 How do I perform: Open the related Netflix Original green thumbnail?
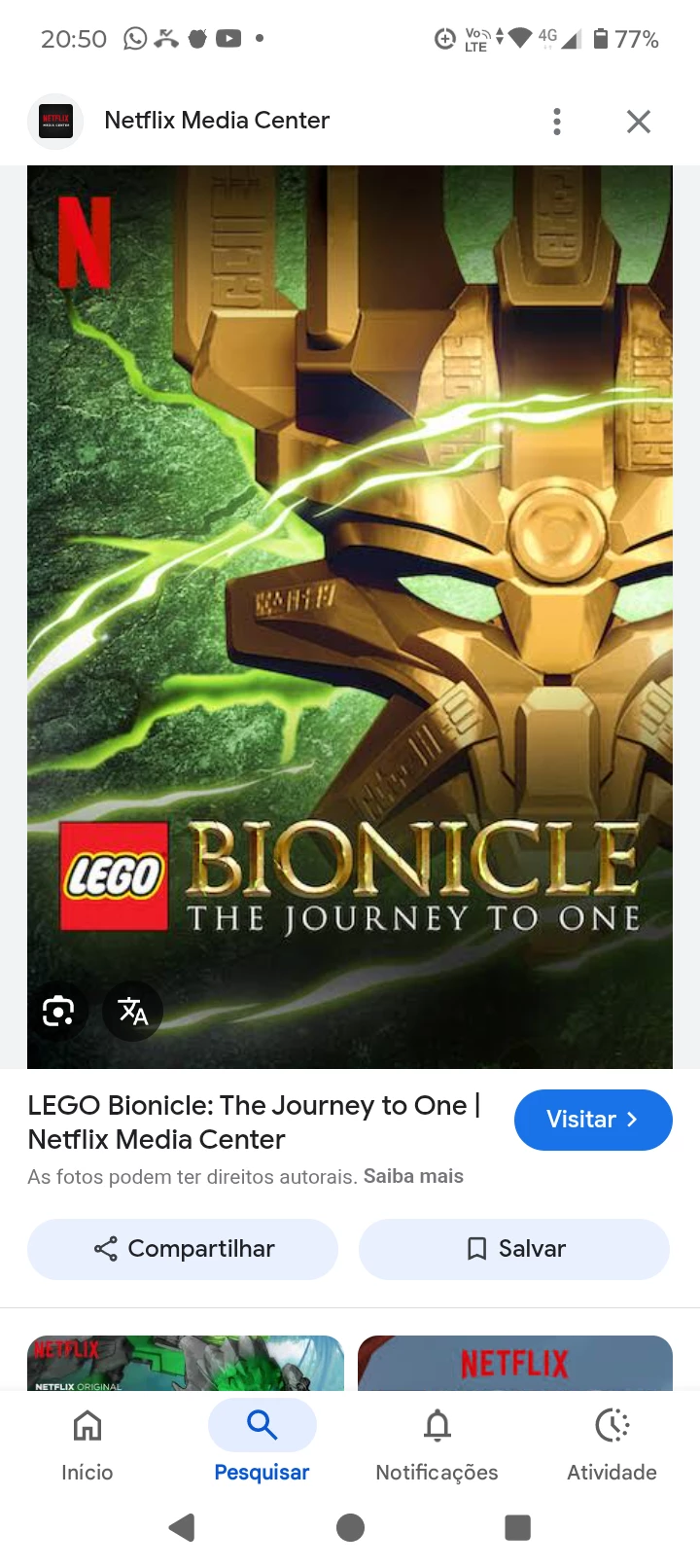185,1363
